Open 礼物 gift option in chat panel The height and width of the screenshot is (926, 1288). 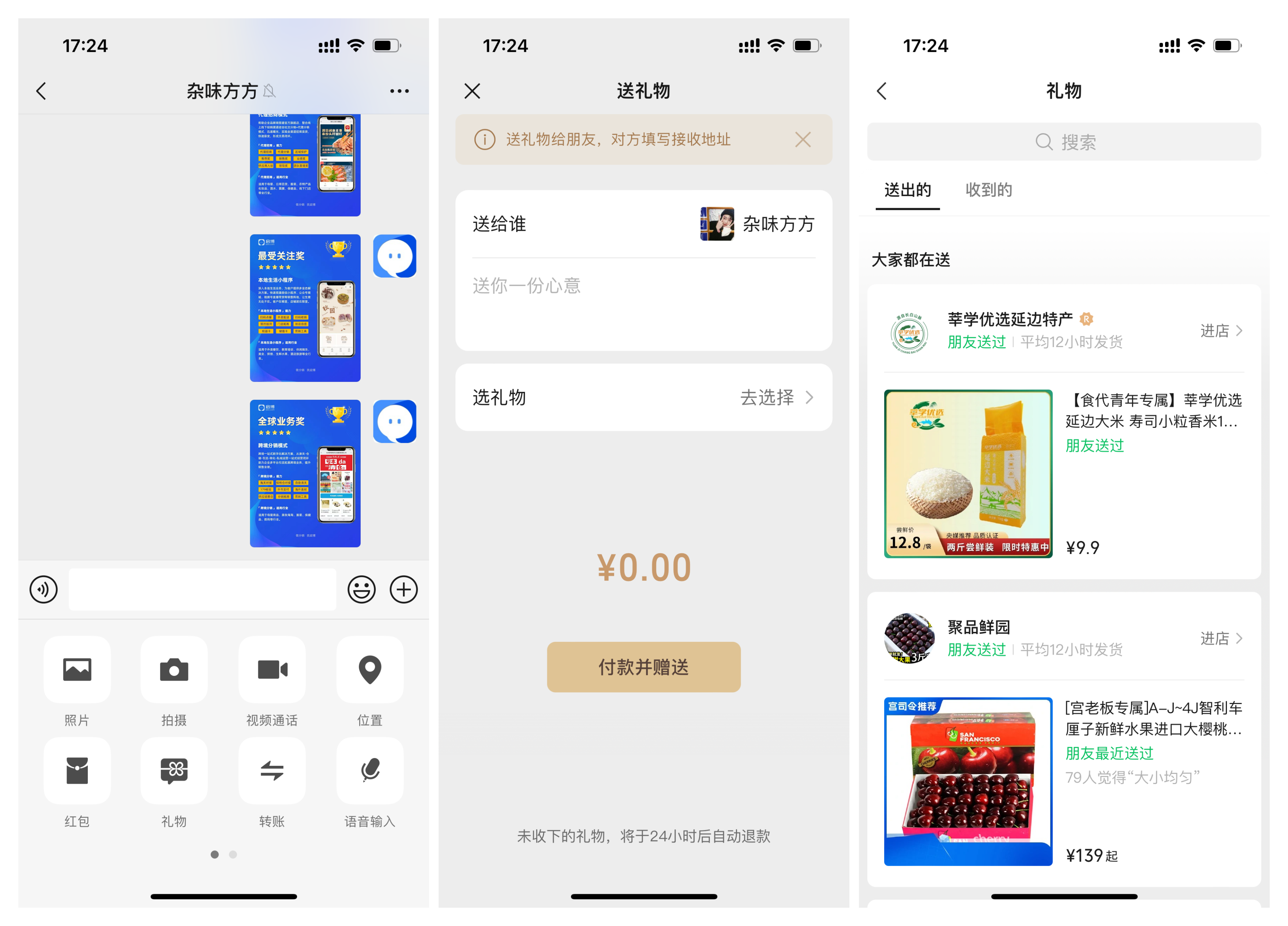click(x=174, y=771)
